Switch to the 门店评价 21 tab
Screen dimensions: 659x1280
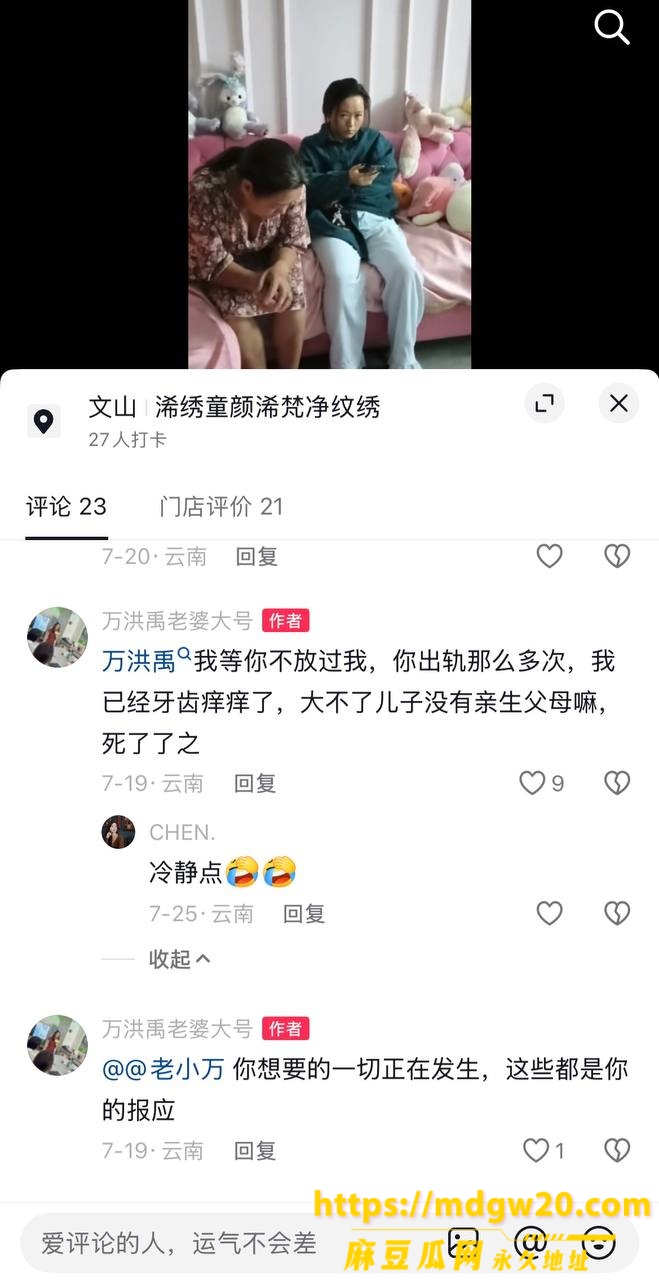[221, 507]
